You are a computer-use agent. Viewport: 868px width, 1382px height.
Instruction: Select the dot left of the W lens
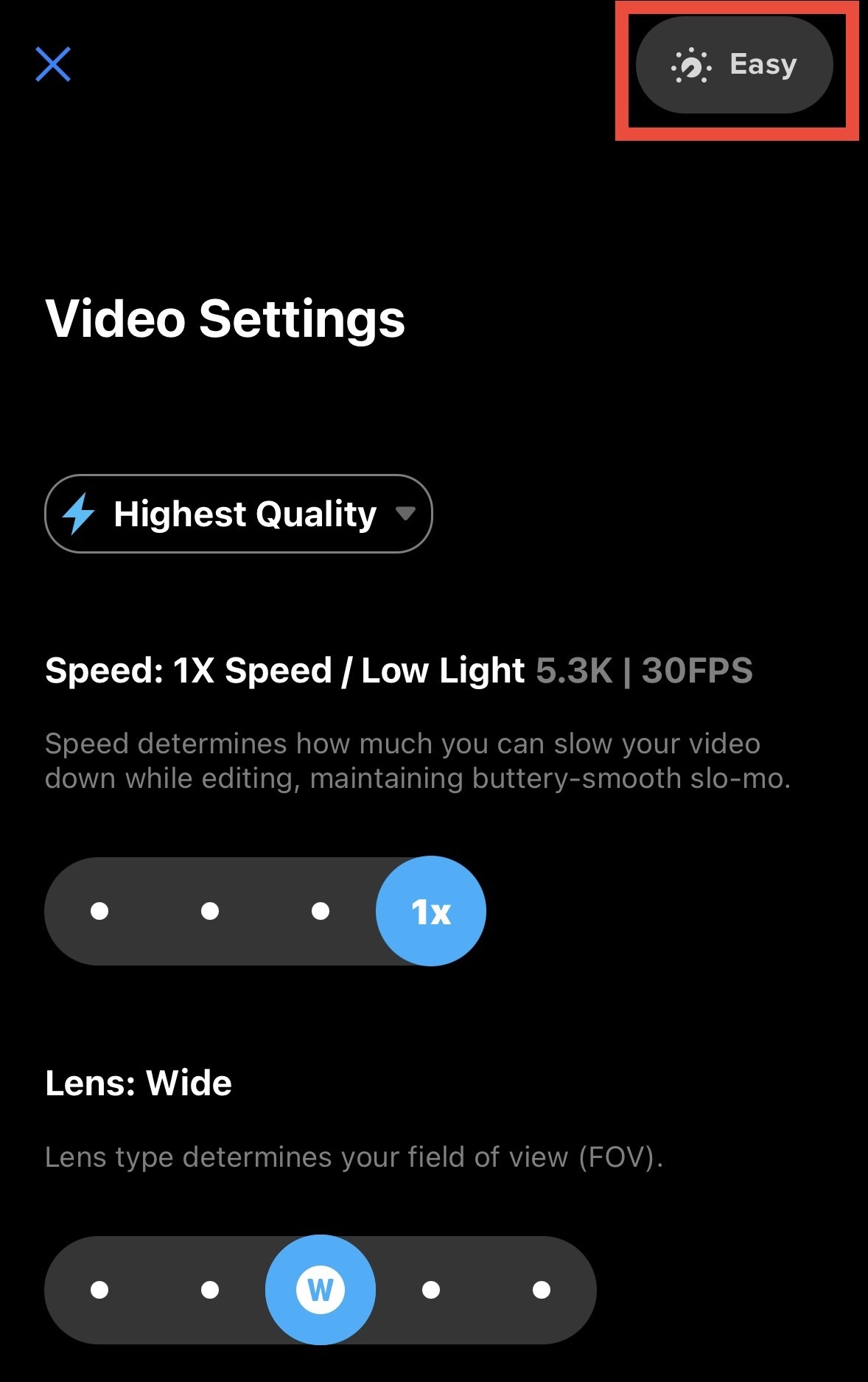[211, 1288]
